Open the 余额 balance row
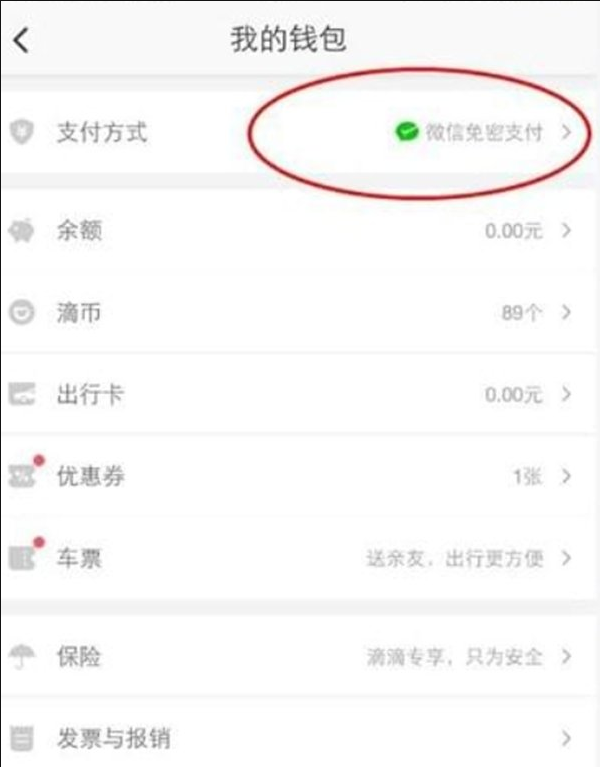Image resolution: width=600 pixels, height=767 pixels. [300, 231]
